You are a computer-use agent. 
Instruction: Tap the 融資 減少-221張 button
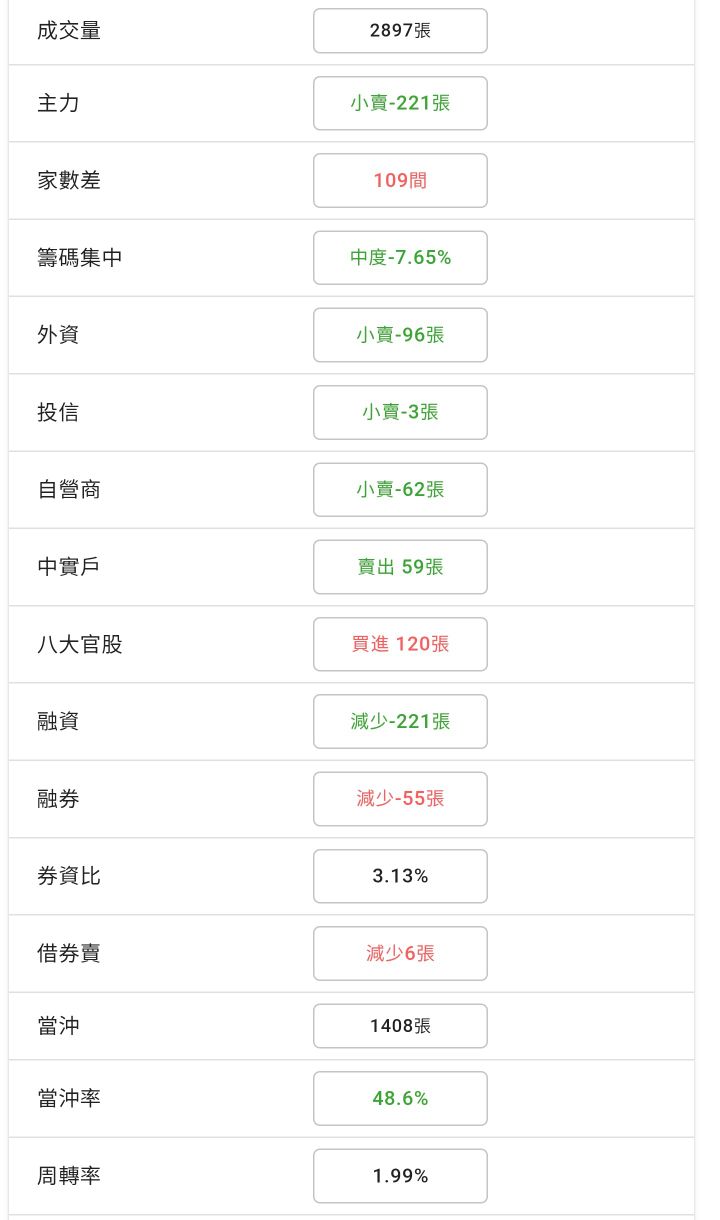coord(400,722)
